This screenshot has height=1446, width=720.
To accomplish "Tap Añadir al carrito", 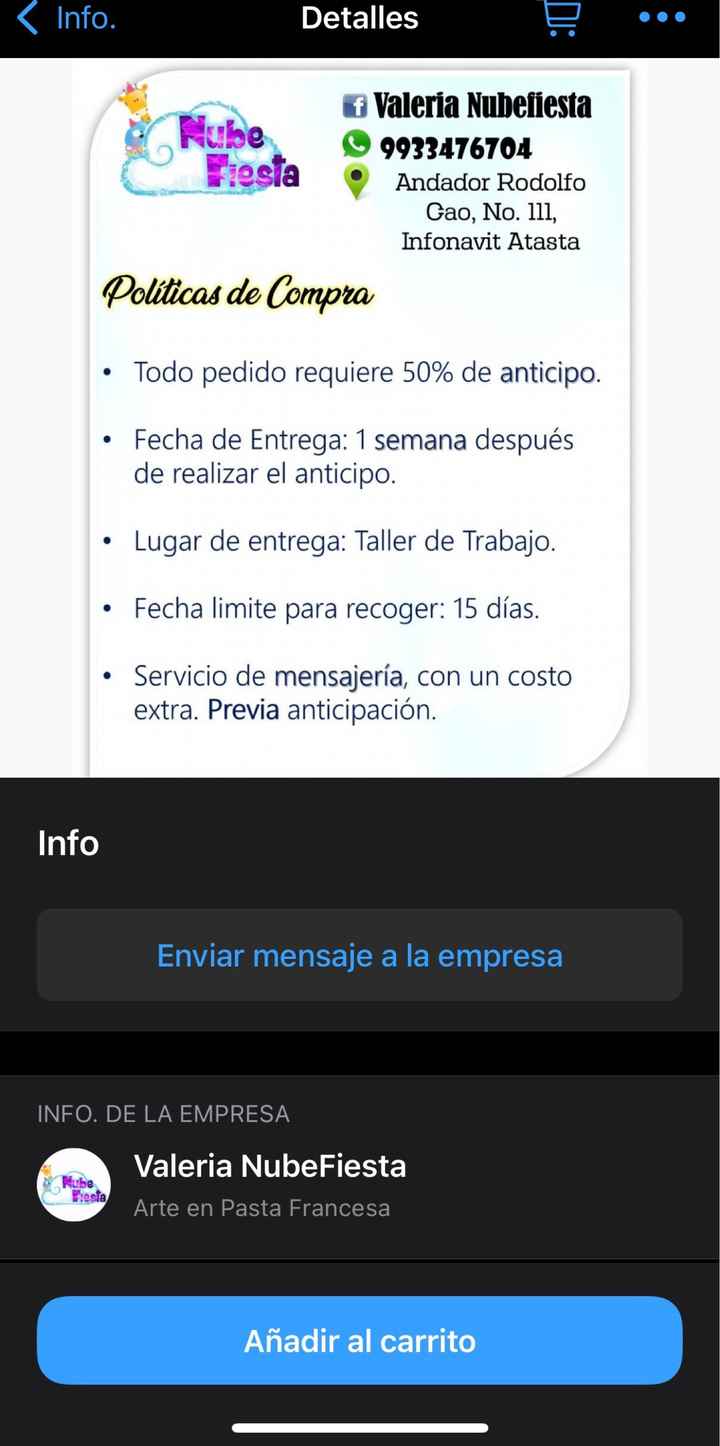I will pos(360,1340).
